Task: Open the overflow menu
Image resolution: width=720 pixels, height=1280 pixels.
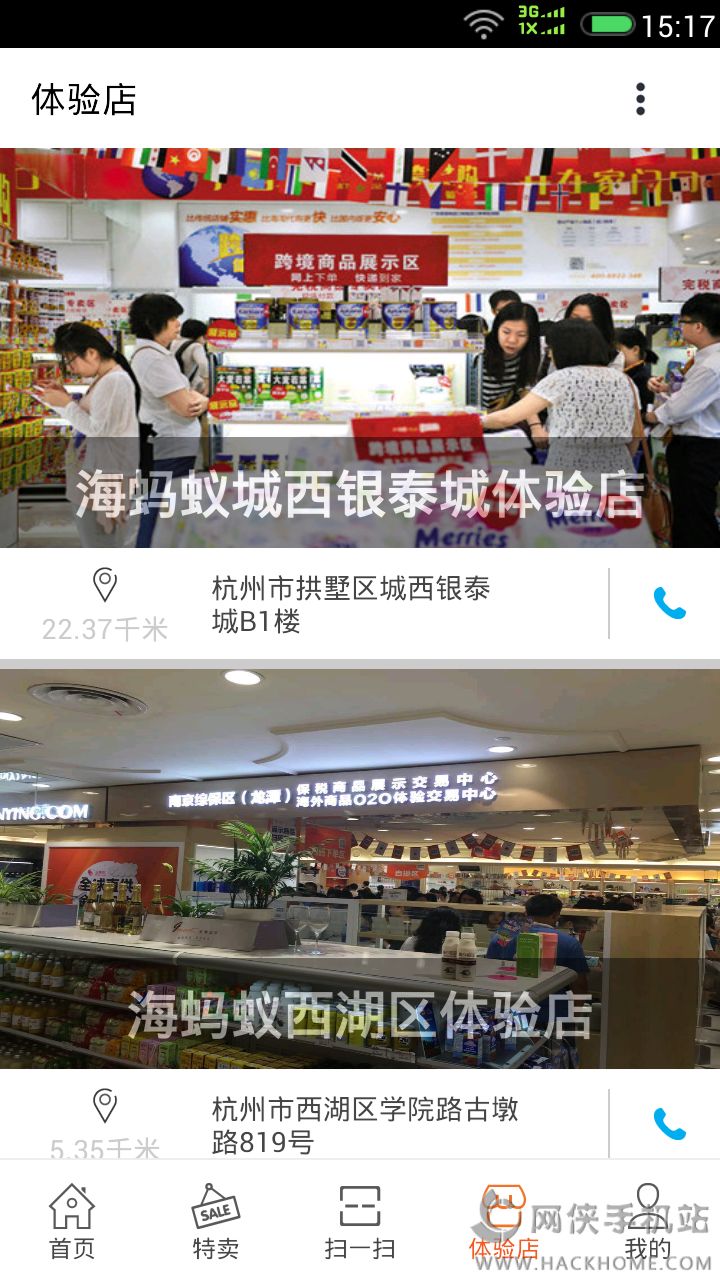Action: [x=641, y=99]
